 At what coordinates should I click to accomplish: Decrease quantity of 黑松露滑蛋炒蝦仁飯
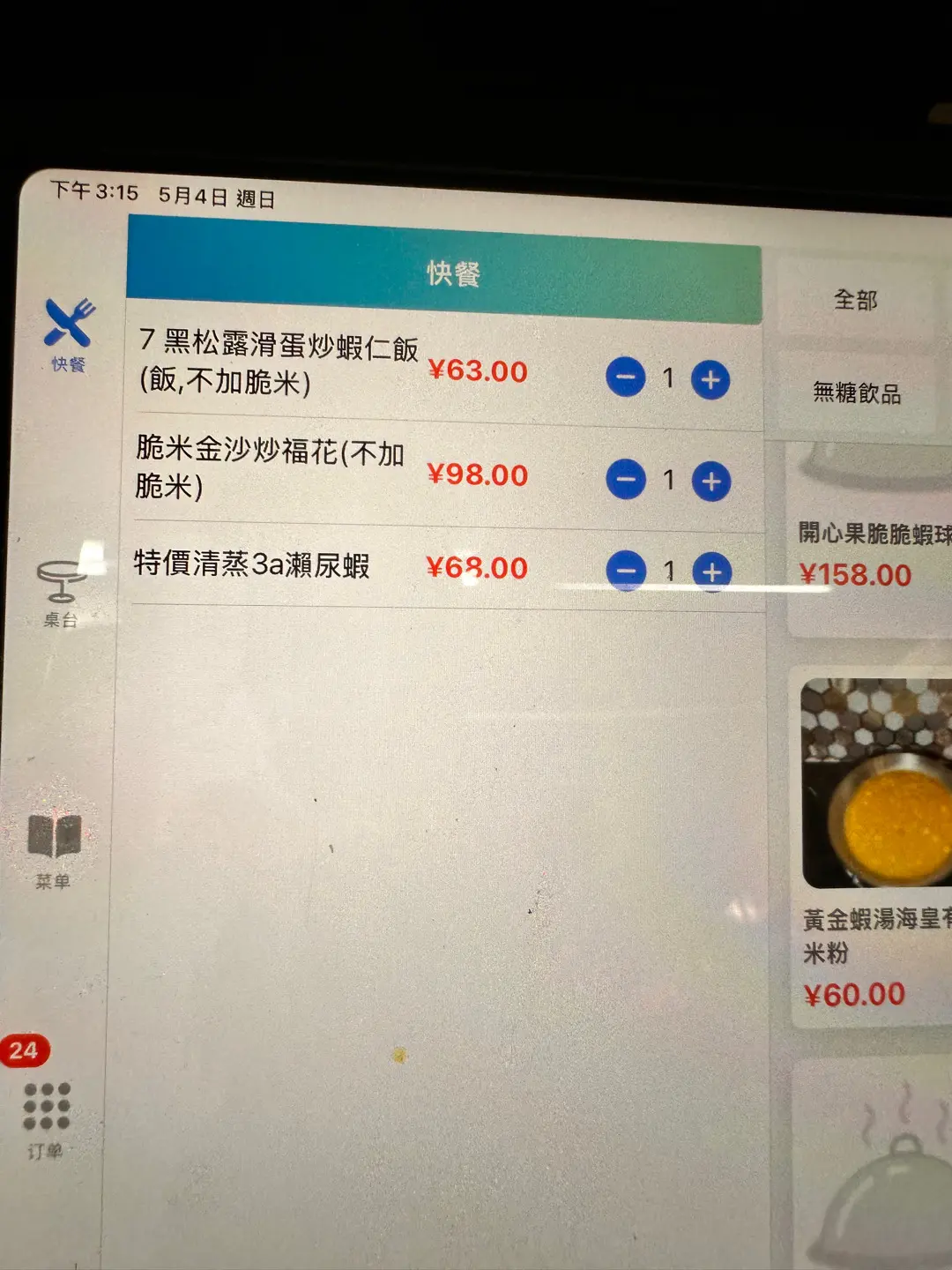tap(626, 378)
